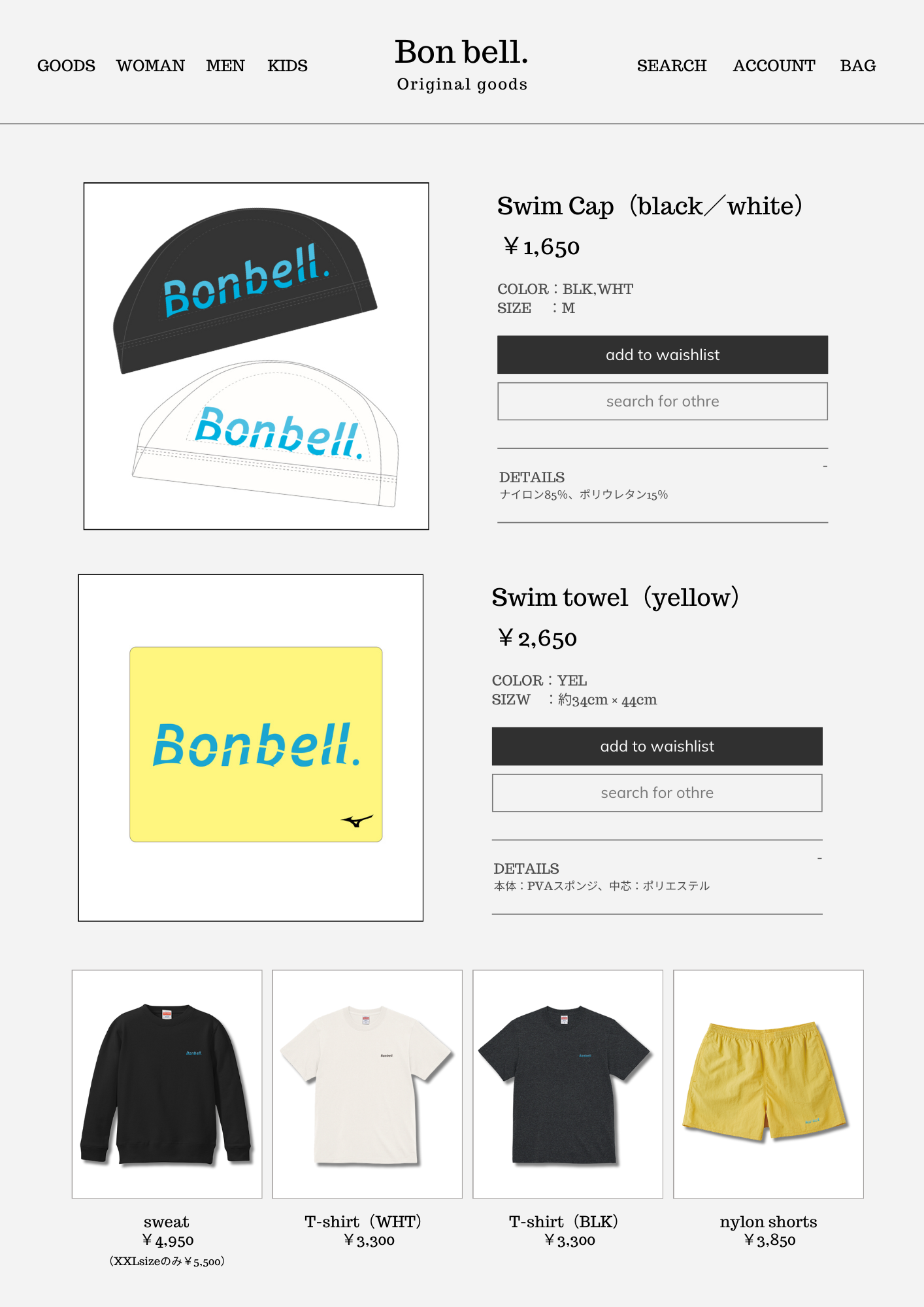Screen dimensions: 924x1307
Task: Browse the KIDS category
Action: pos(287,66)
